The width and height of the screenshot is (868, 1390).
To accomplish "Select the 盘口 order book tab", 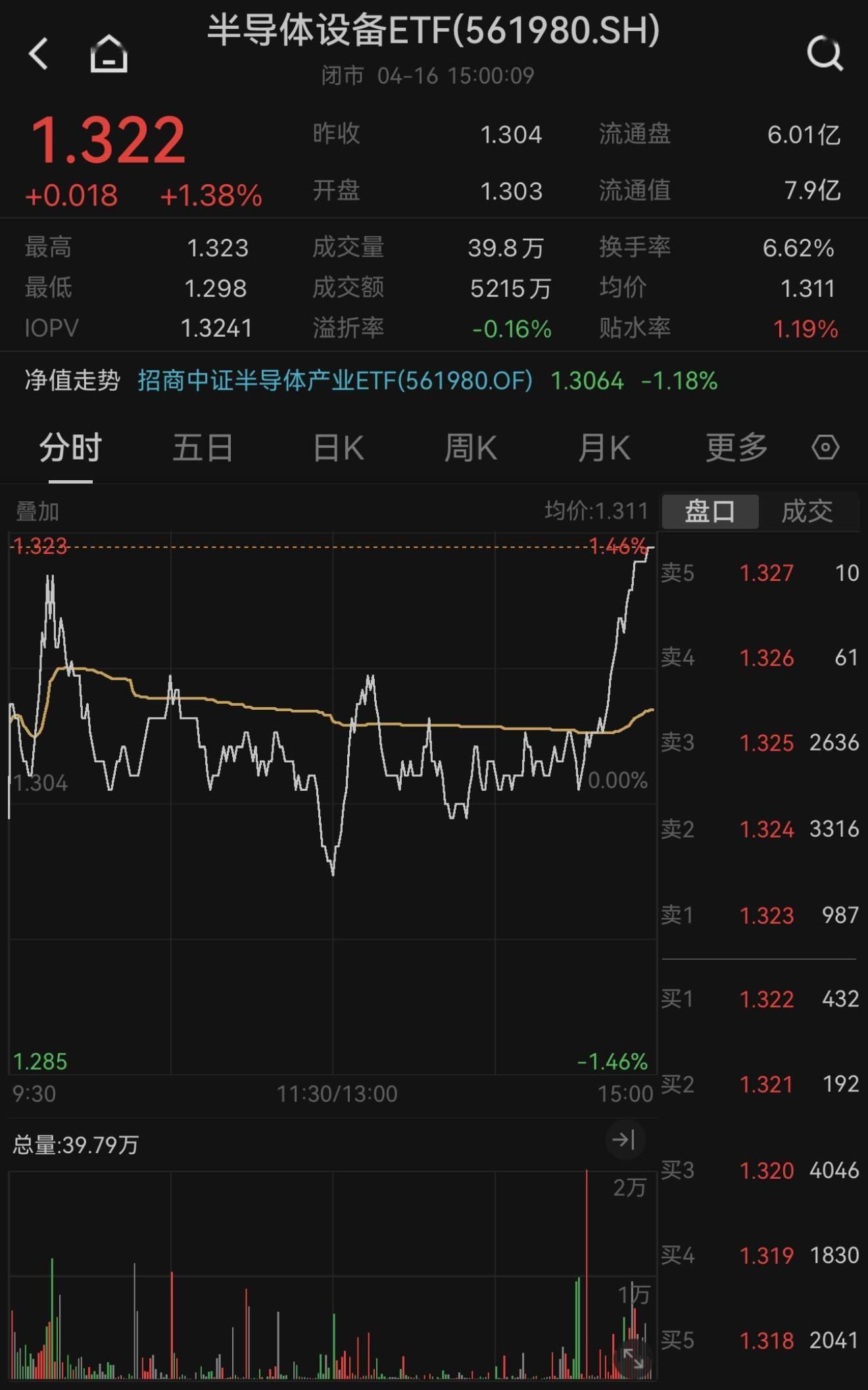I will tap(710, 512).
